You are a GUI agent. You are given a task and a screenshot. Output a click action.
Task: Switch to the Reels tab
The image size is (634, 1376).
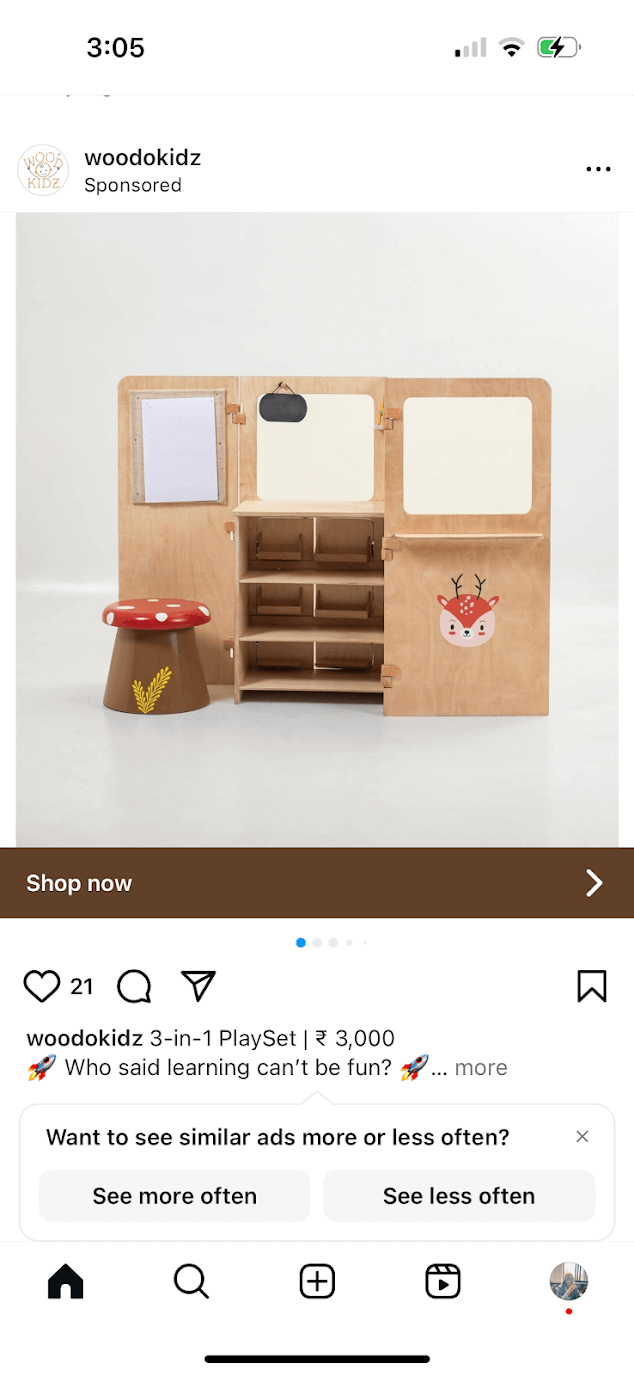[443, 1281]
